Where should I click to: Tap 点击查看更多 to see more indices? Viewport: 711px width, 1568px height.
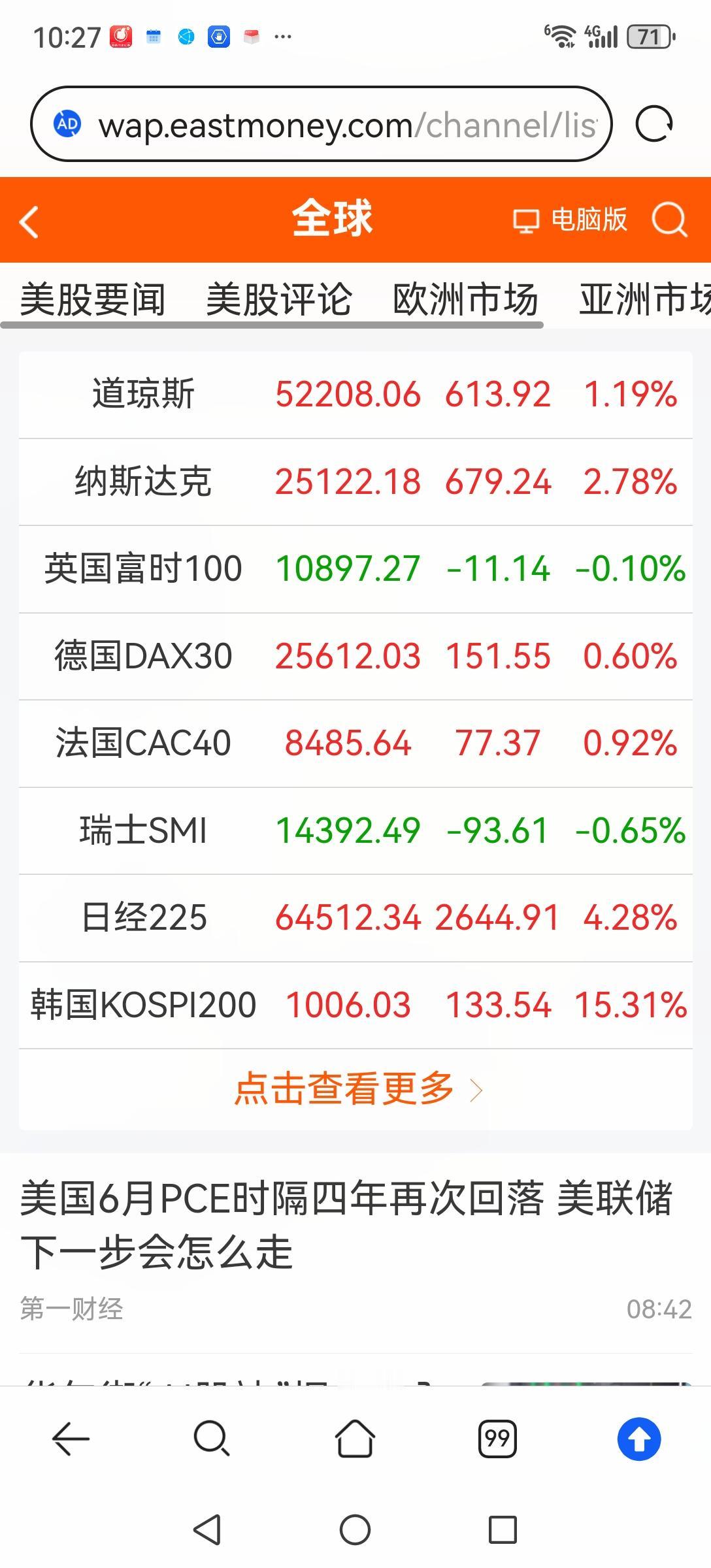click(358, 1089)
